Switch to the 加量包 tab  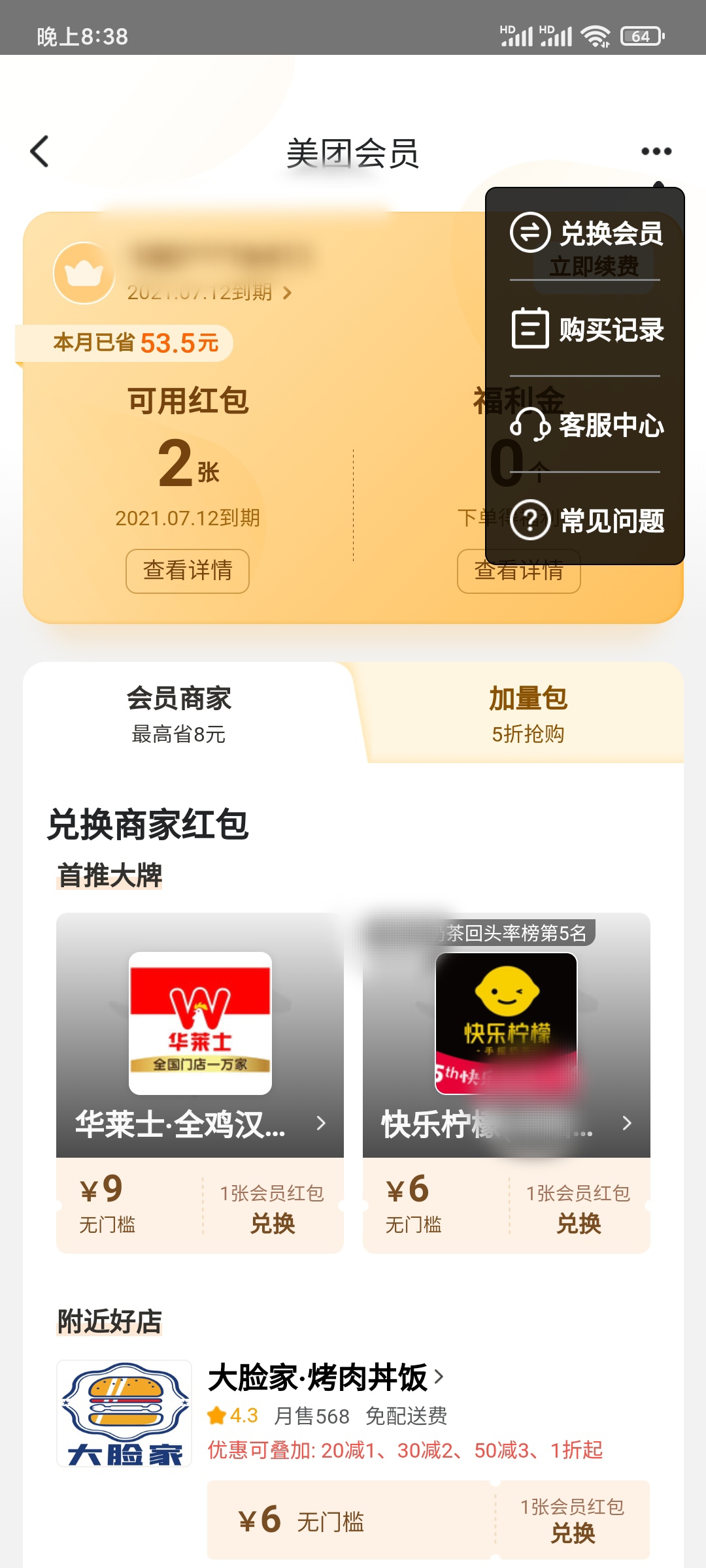click(x=529, y=714)
